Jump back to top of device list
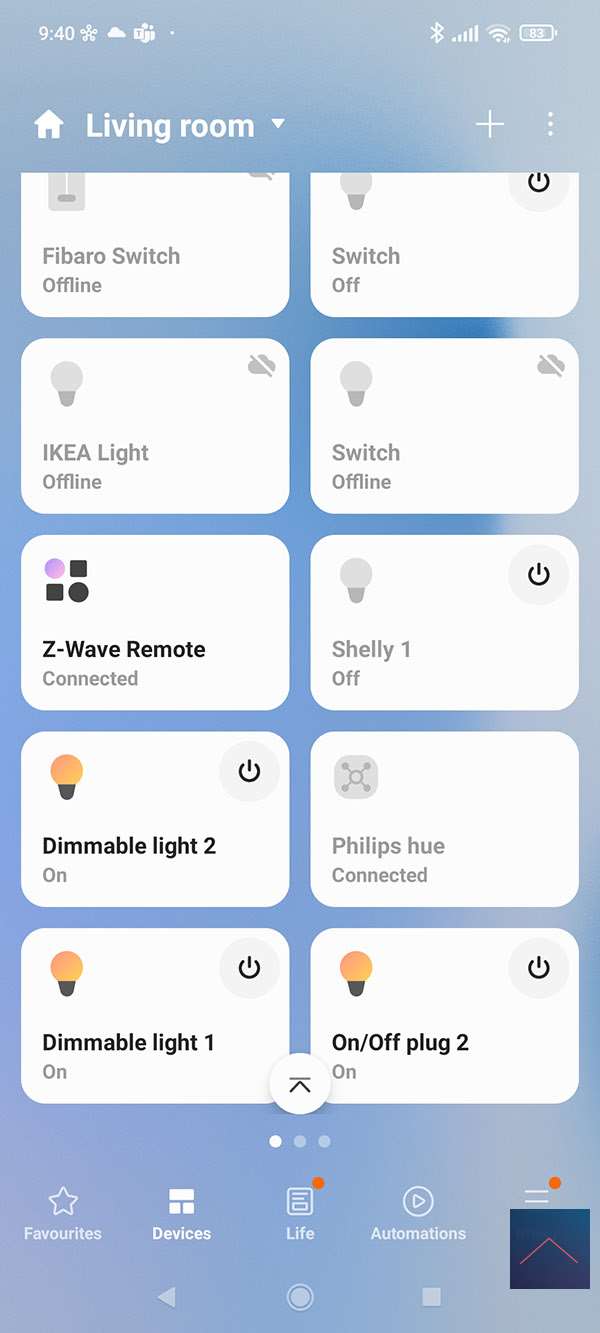 (x=299, y=1086)
